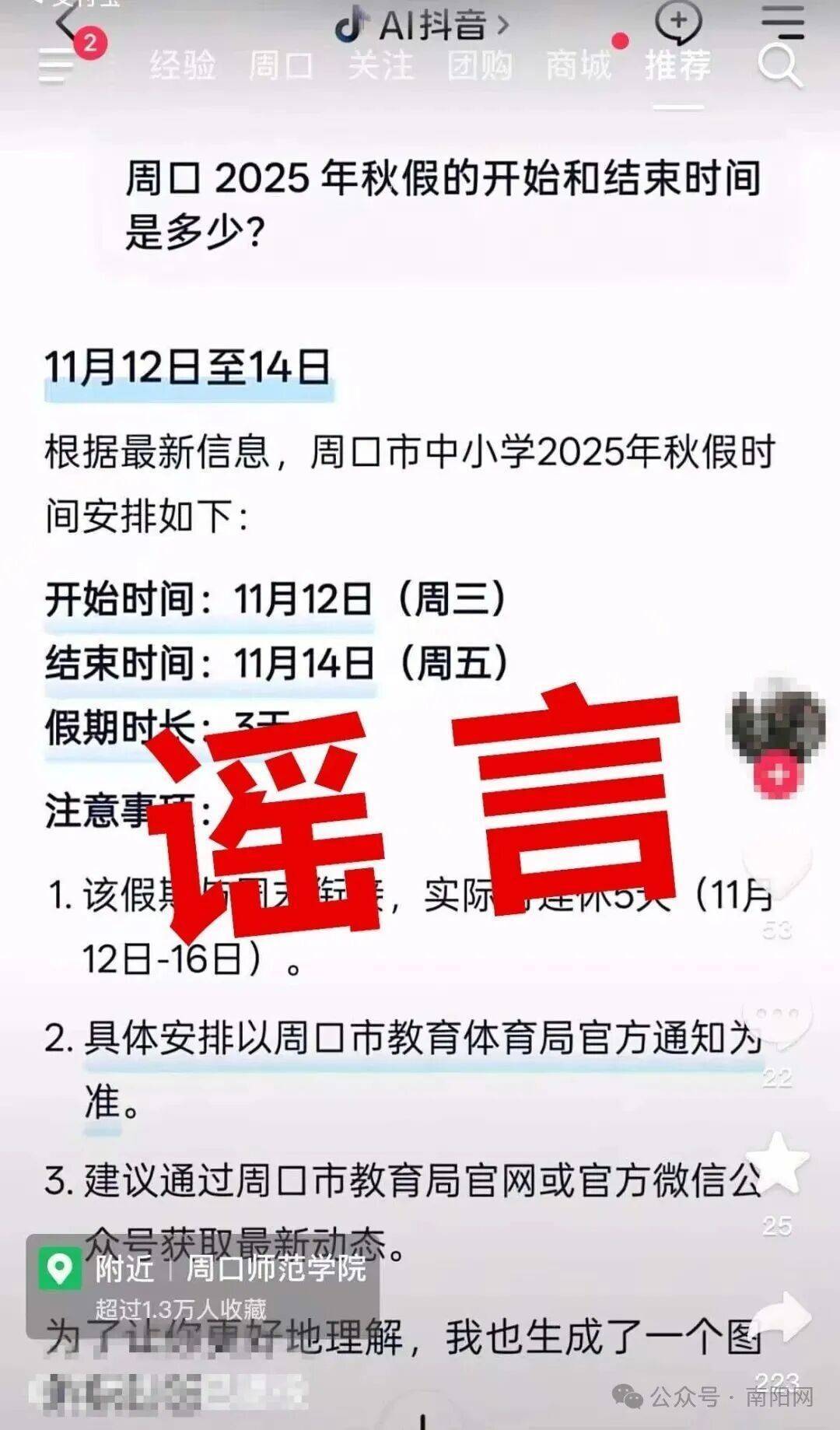840x1430 pixels.
Task: Open search with the magnifier icon
Action: pos(779,65)
